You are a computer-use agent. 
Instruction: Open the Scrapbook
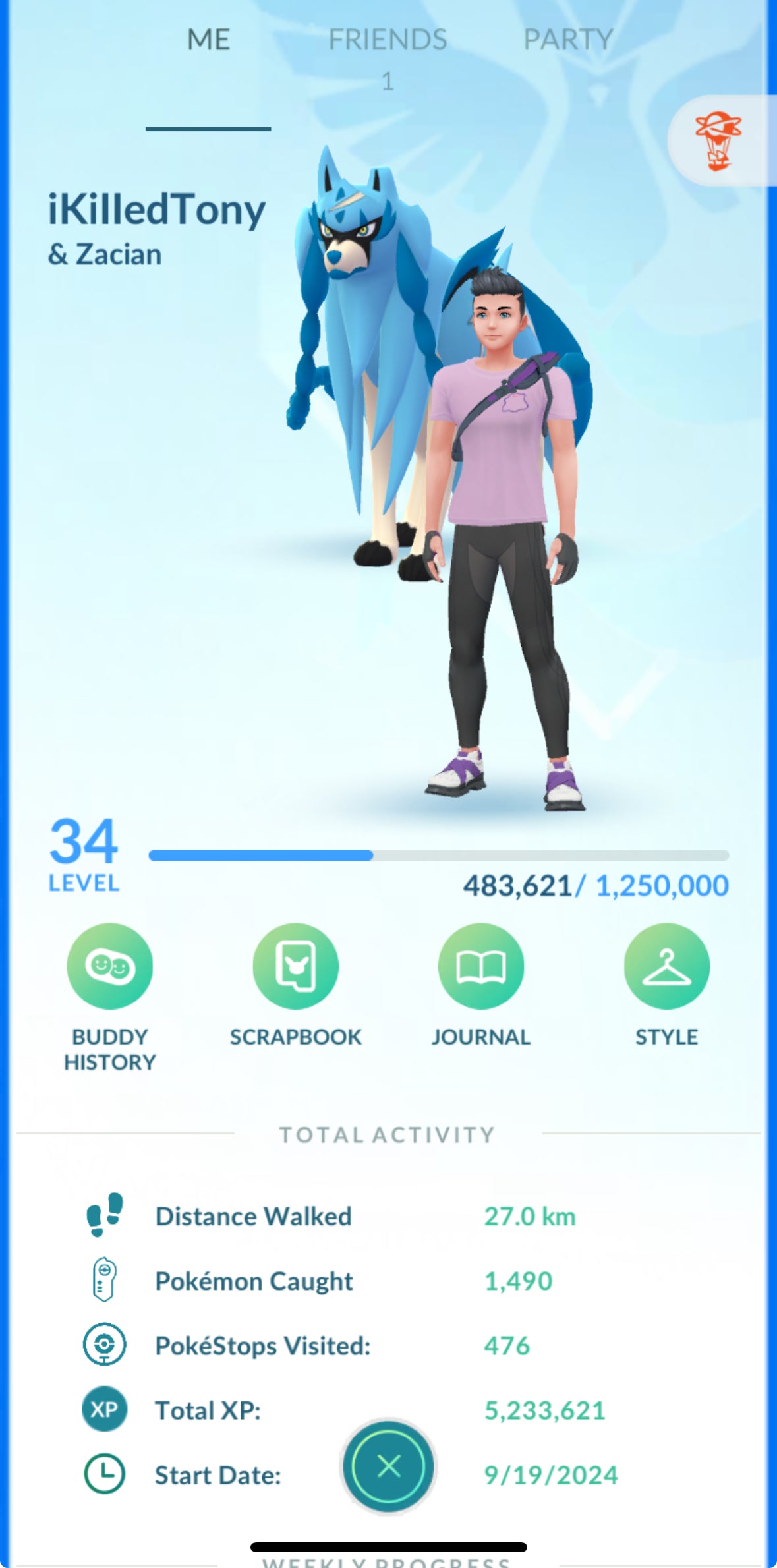pyautogui.click(x=295, y=966)
